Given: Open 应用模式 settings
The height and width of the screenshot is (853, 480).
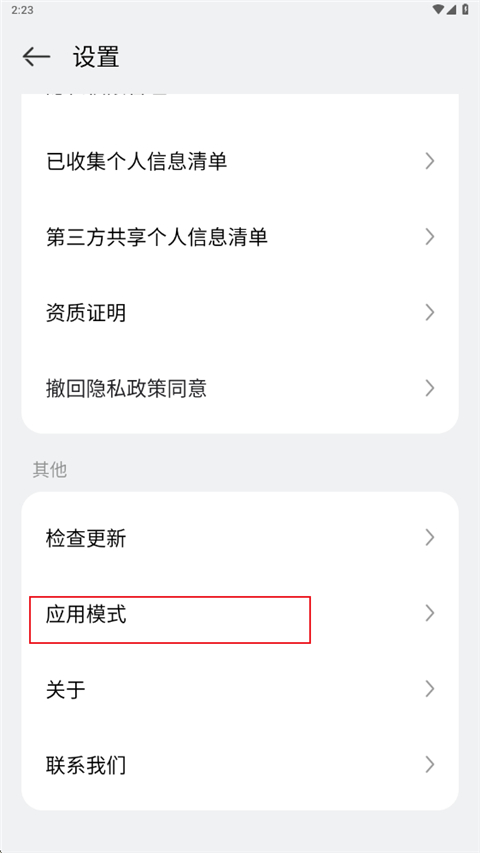Looking at the screenshot, I should [x=240, y=614].
